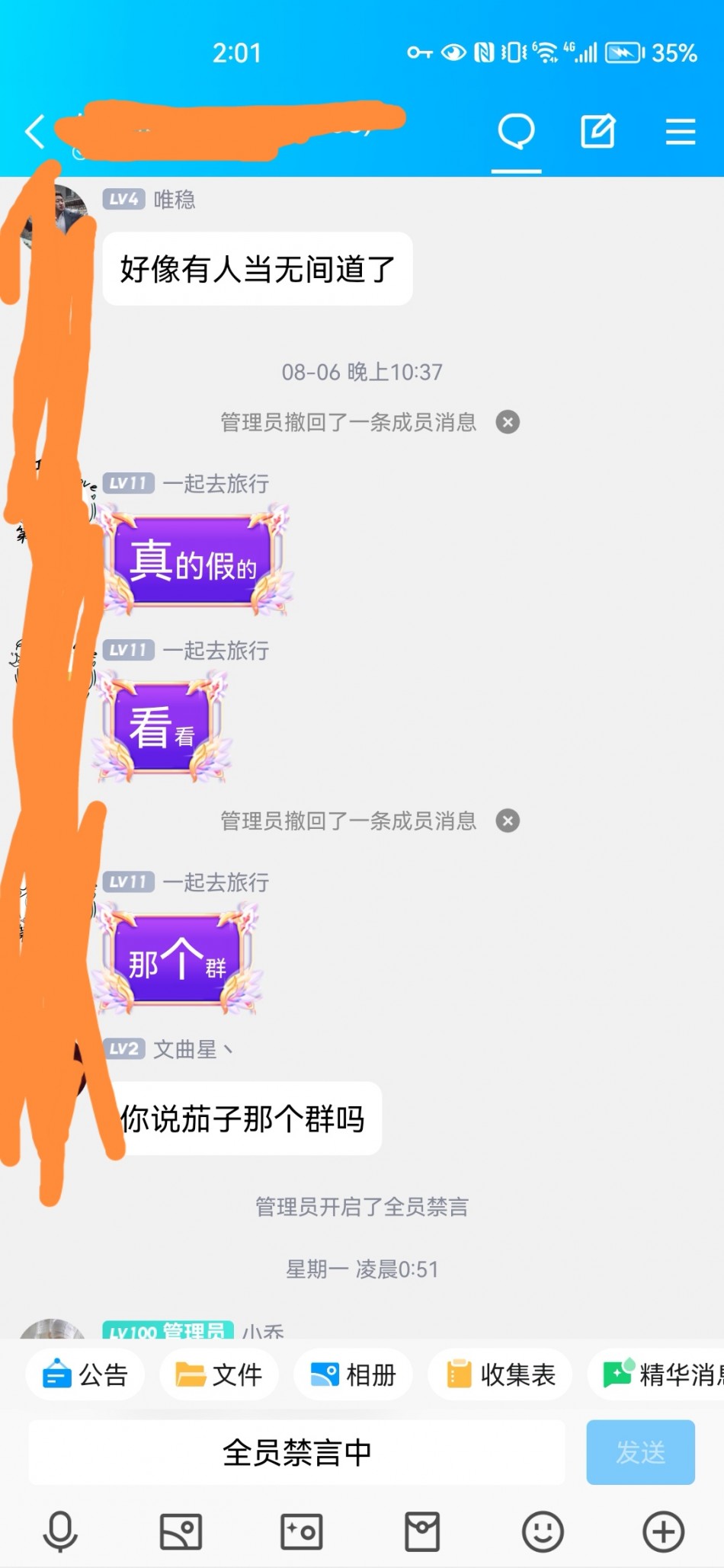
Task: Open the camera capture icon
Action: [x=302, y=1531]
